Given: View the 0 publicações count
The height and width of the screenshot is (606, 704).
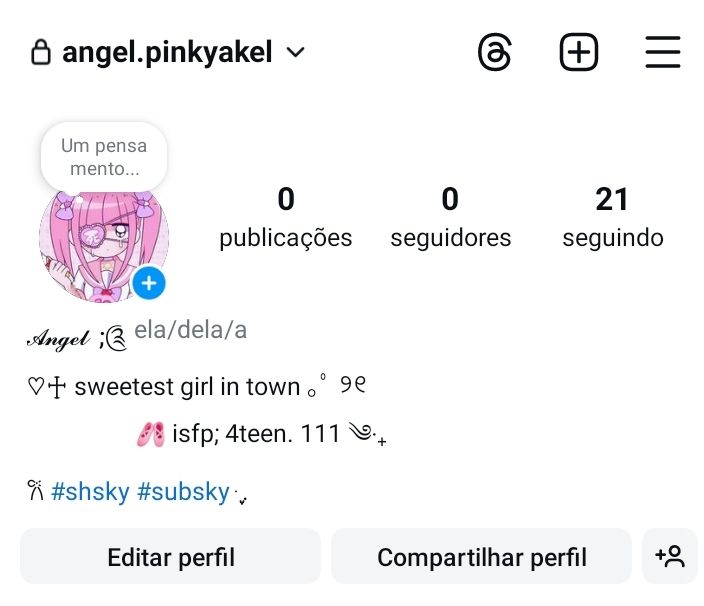Looking at the screenshot, I should (286, 218).
